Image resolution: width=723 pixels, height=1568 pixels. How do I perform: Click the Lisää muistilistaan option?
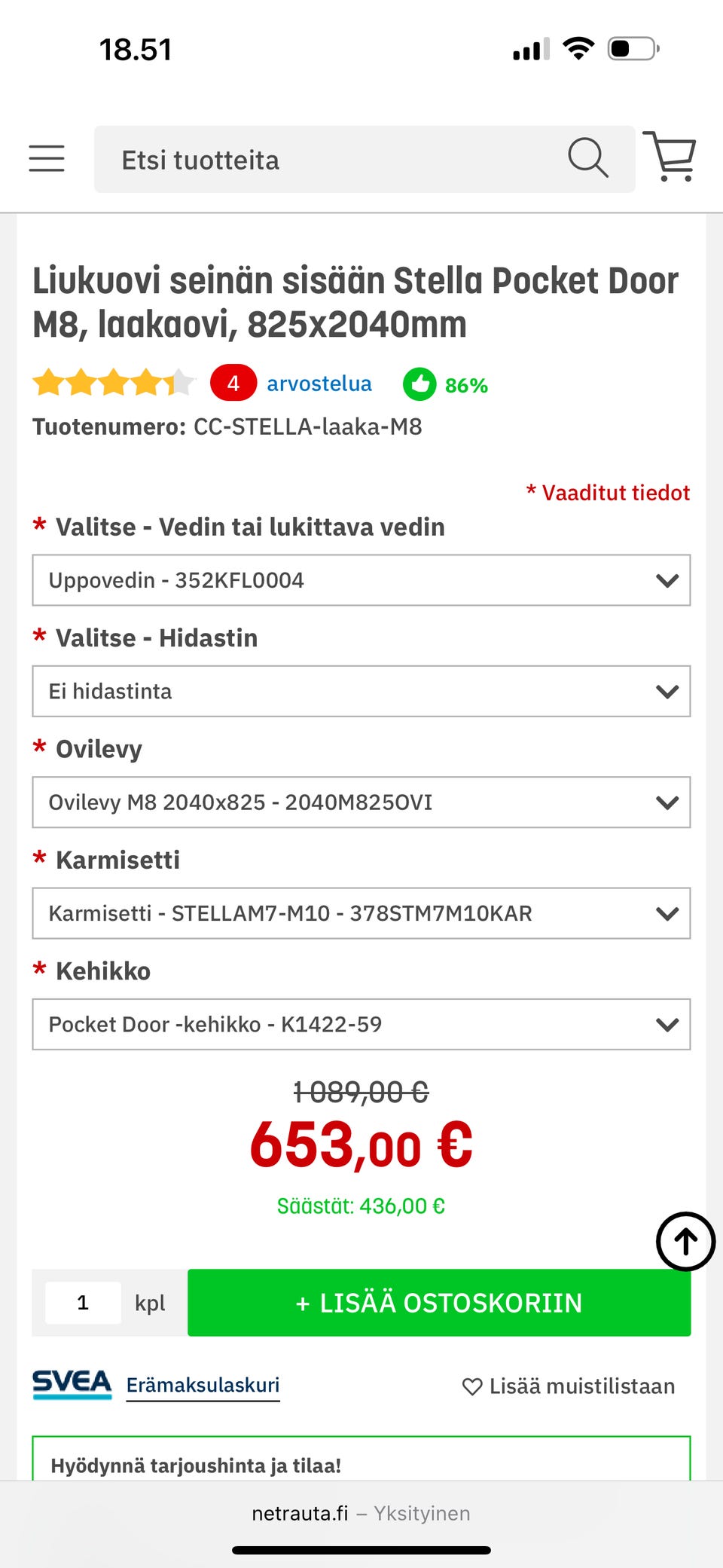581,1386
